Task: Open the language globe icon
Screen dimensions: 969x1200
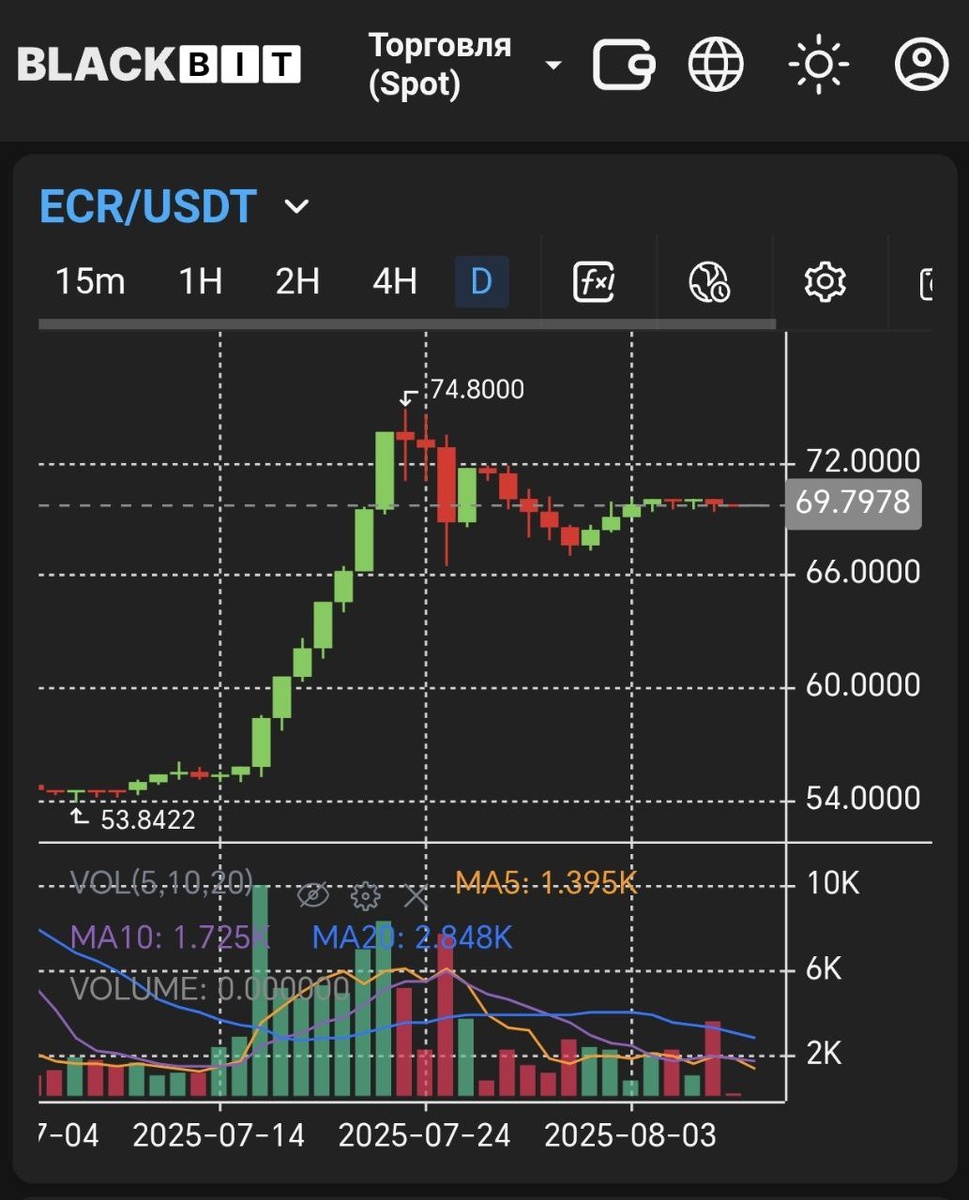Action: (716, 65)
